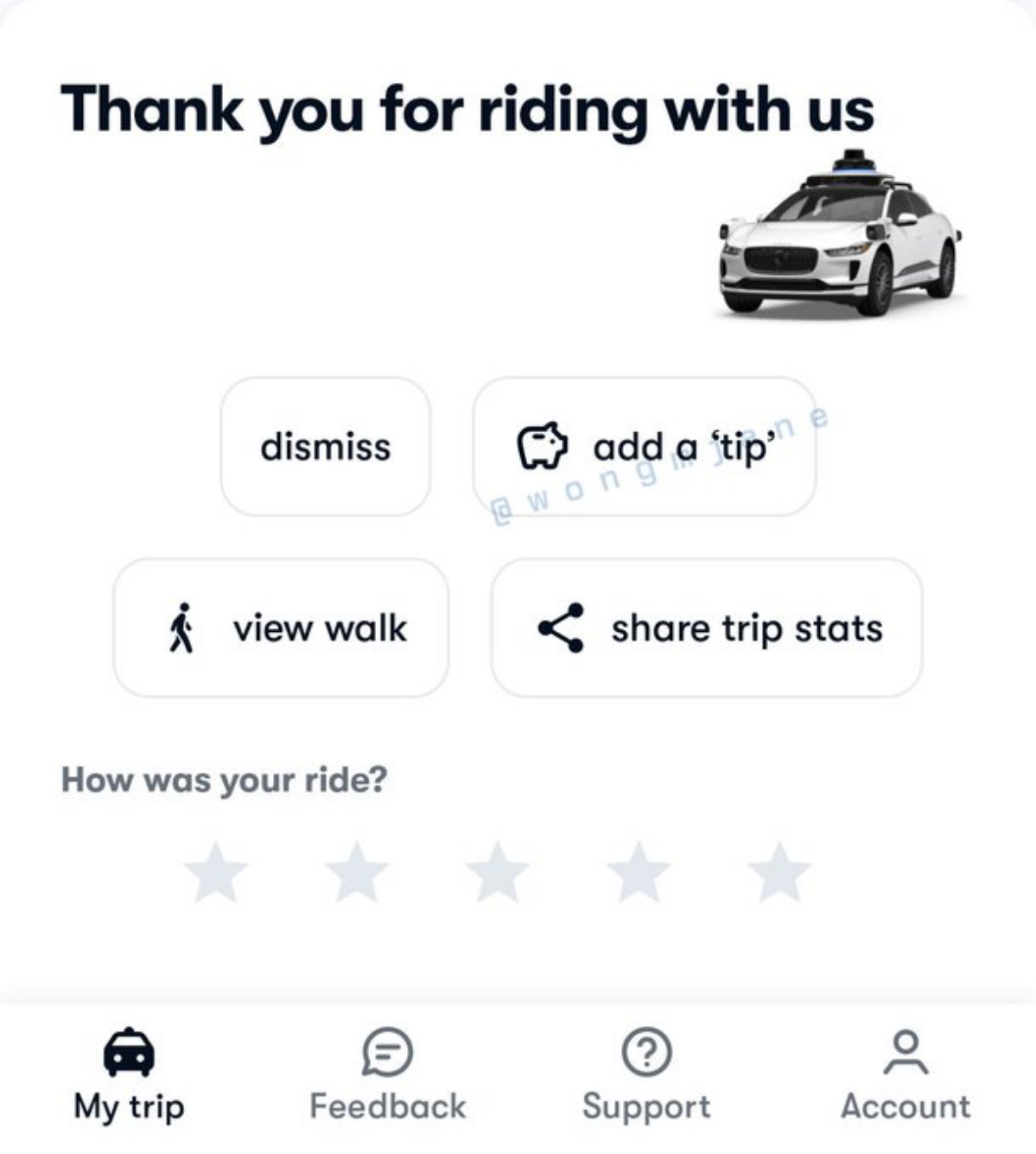The image size is (1036, 1154).
Task: Click the walking person icon
Action: [x=181, y=628]
